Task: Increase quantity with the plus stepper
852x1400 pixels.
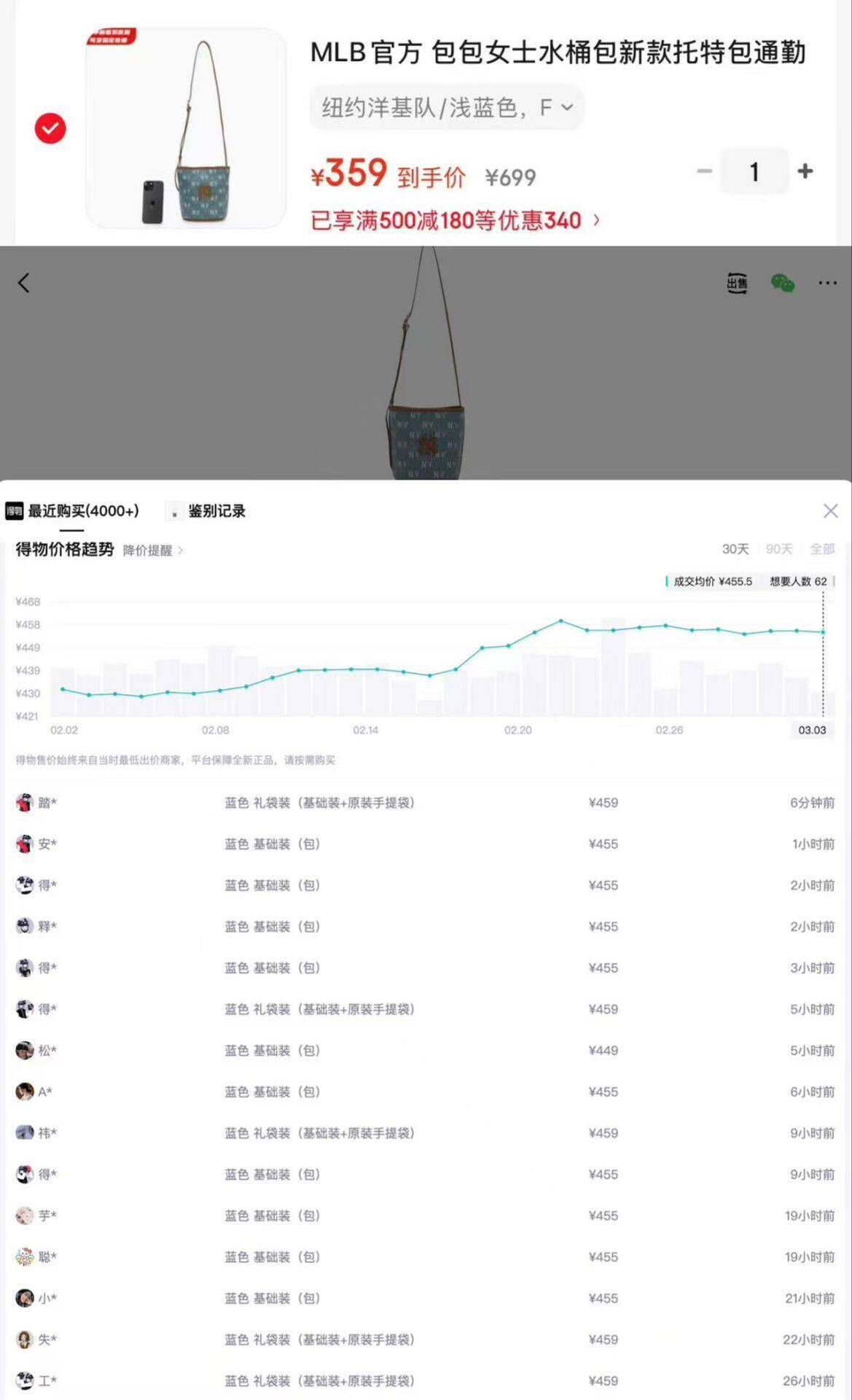Action: coord(805,171)
